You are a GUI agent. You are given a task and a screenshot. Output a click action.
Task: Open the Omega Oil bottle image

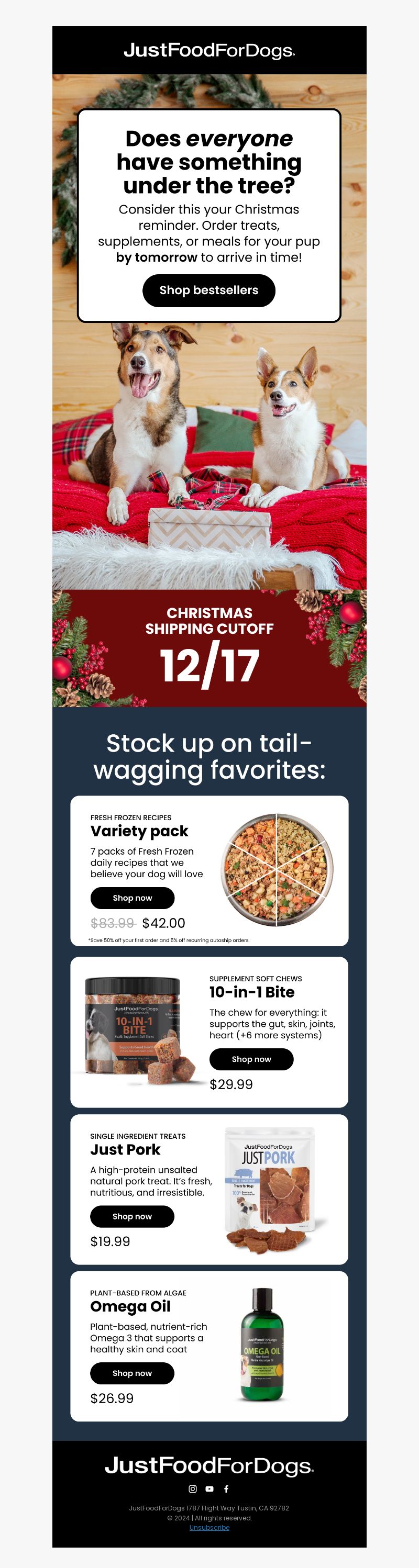click(262, 1345)
